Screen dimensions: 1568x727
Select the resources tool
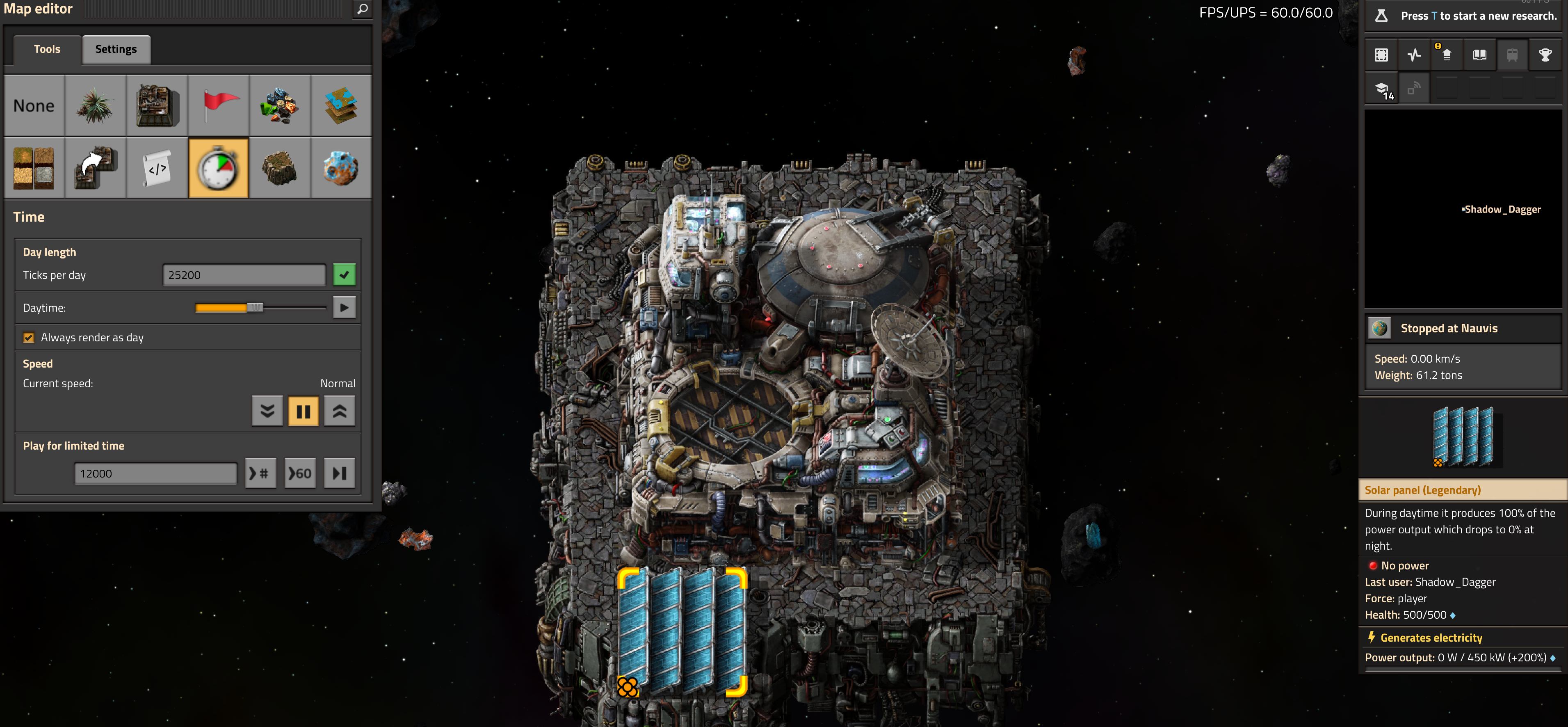(x=279, y=106)
